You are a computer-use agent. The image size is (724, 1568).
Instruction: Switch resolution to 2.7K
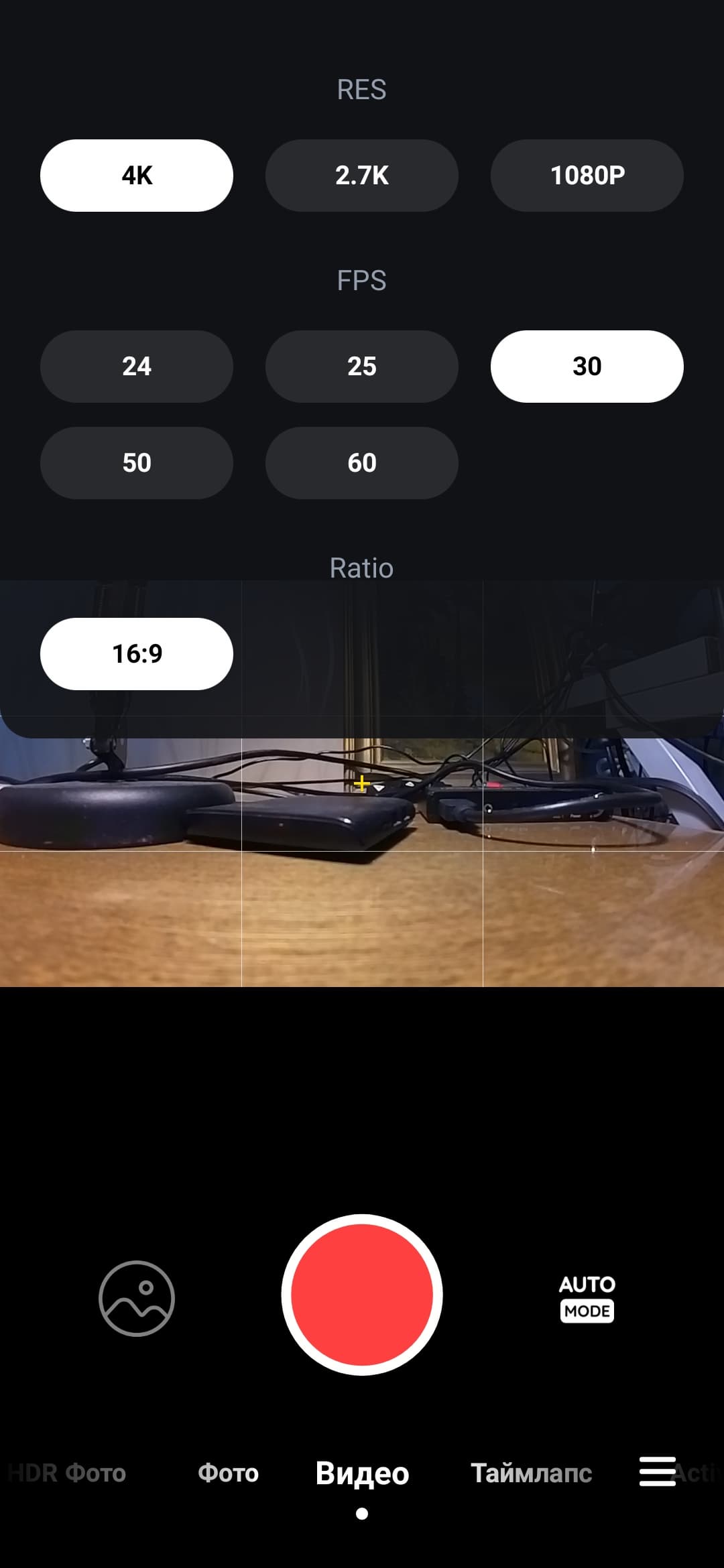click(x=362, y=176)
